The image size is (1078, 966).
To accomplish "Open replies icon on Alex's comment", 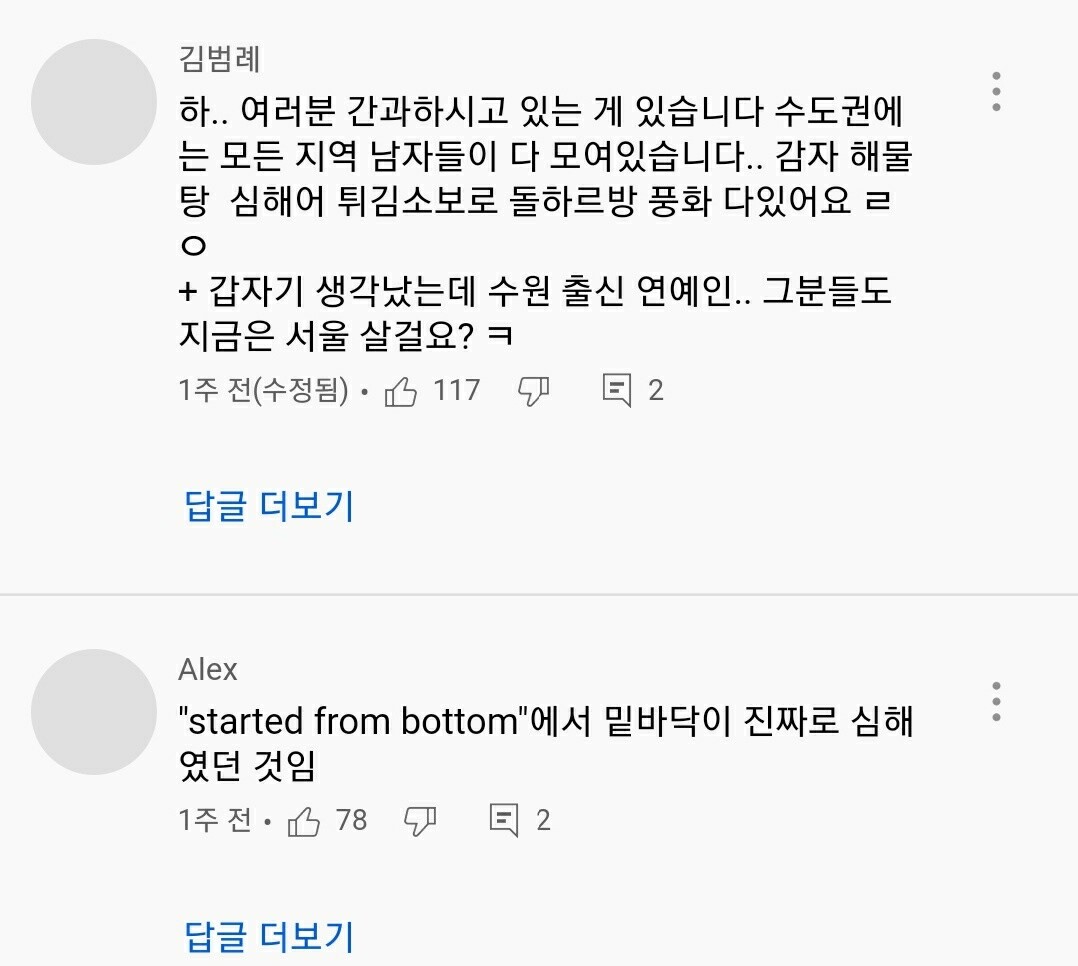I will (505, 821).
